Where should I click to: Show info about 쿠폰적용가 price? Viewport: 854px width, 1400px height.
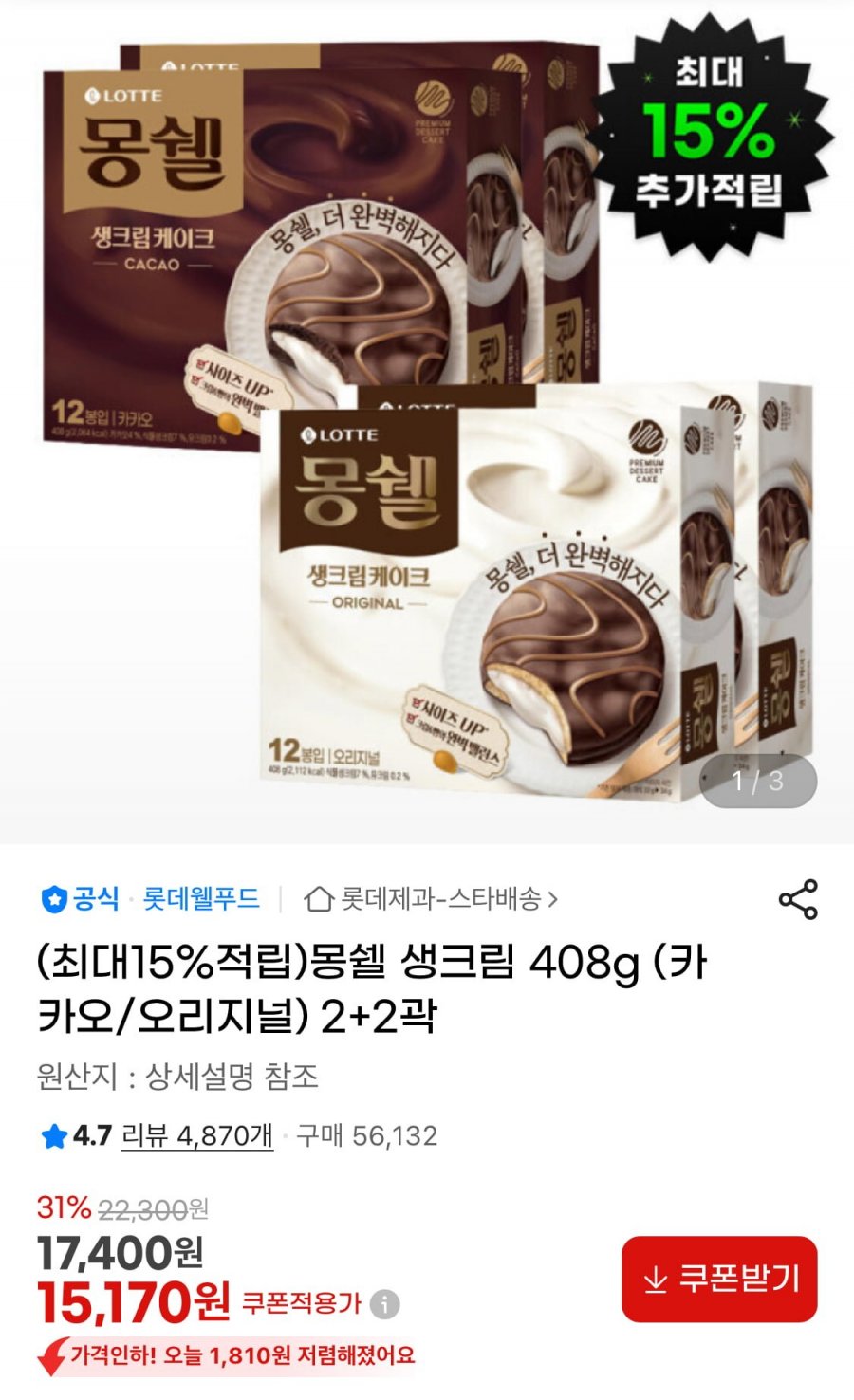click(384, 1304)
